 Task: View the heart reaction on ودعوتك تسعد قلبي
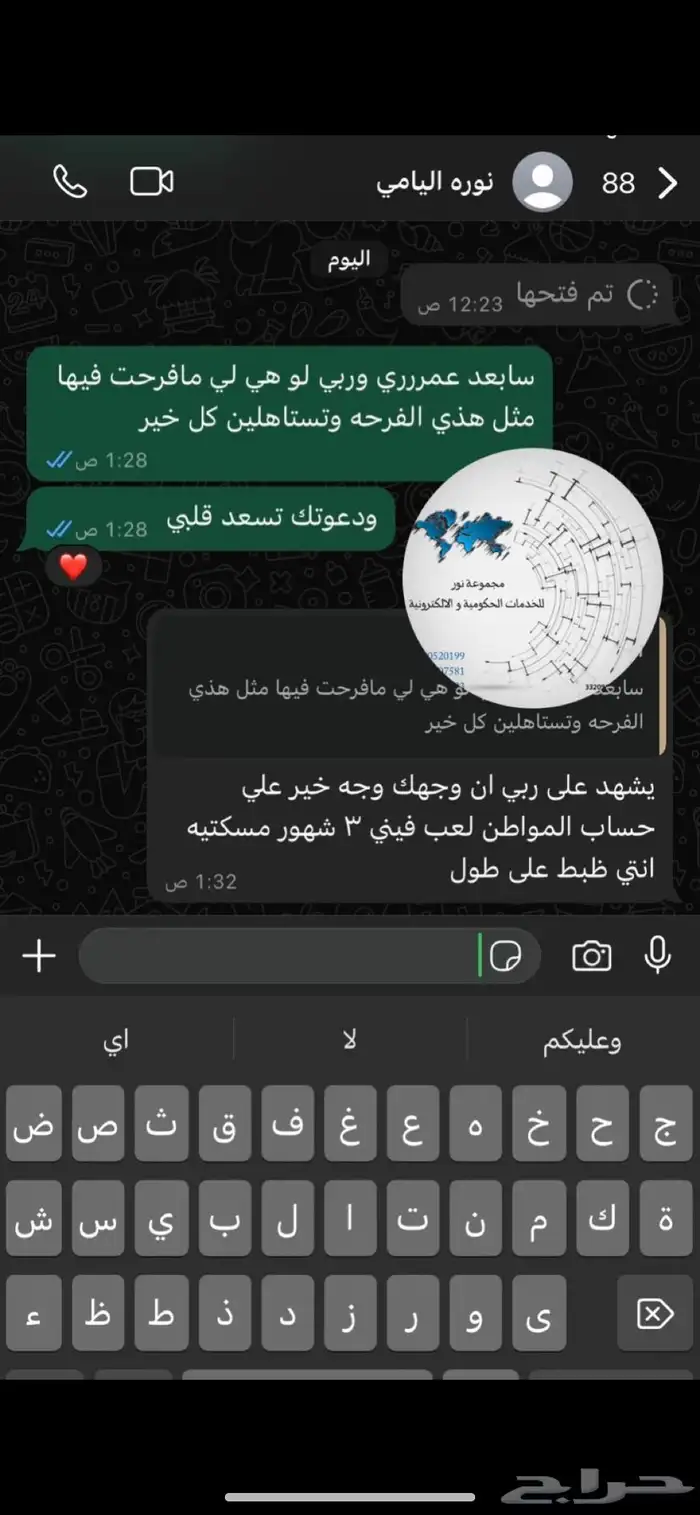tap(73, 568)
